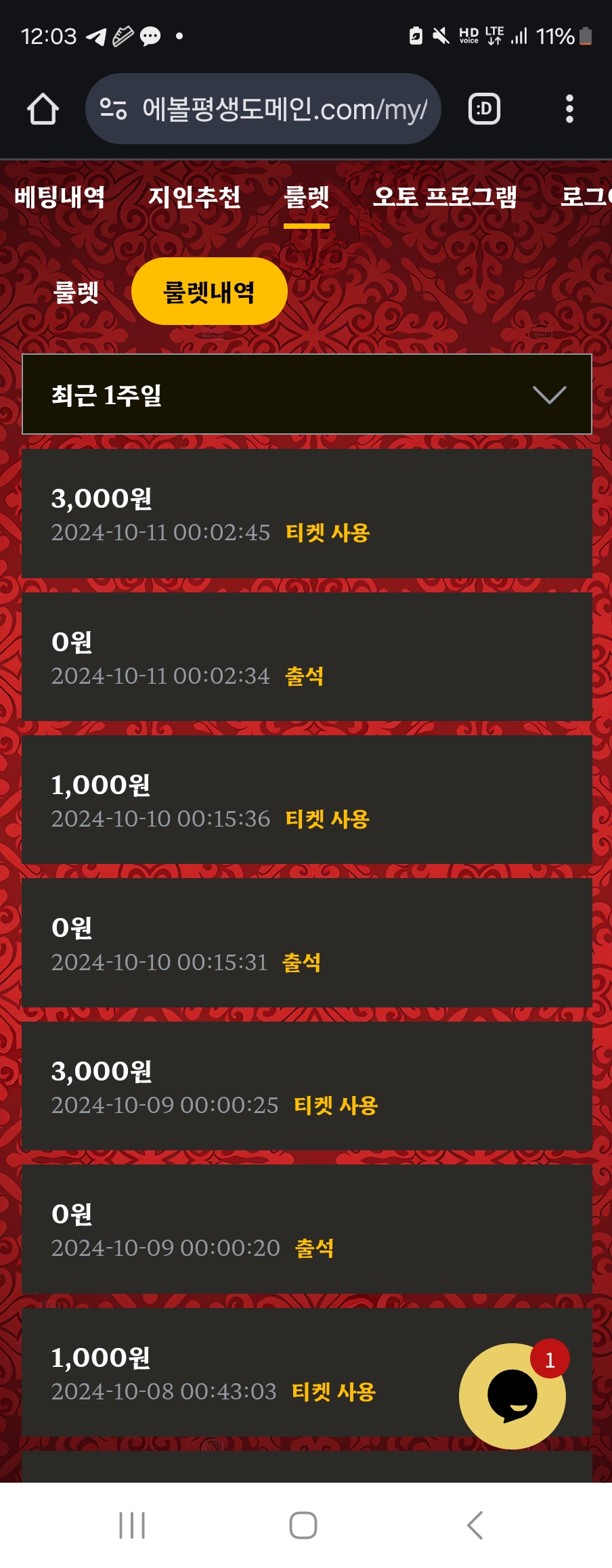Go to the browser home page
The height and width of the screenshot is (1568, 612).
point(43,109)
